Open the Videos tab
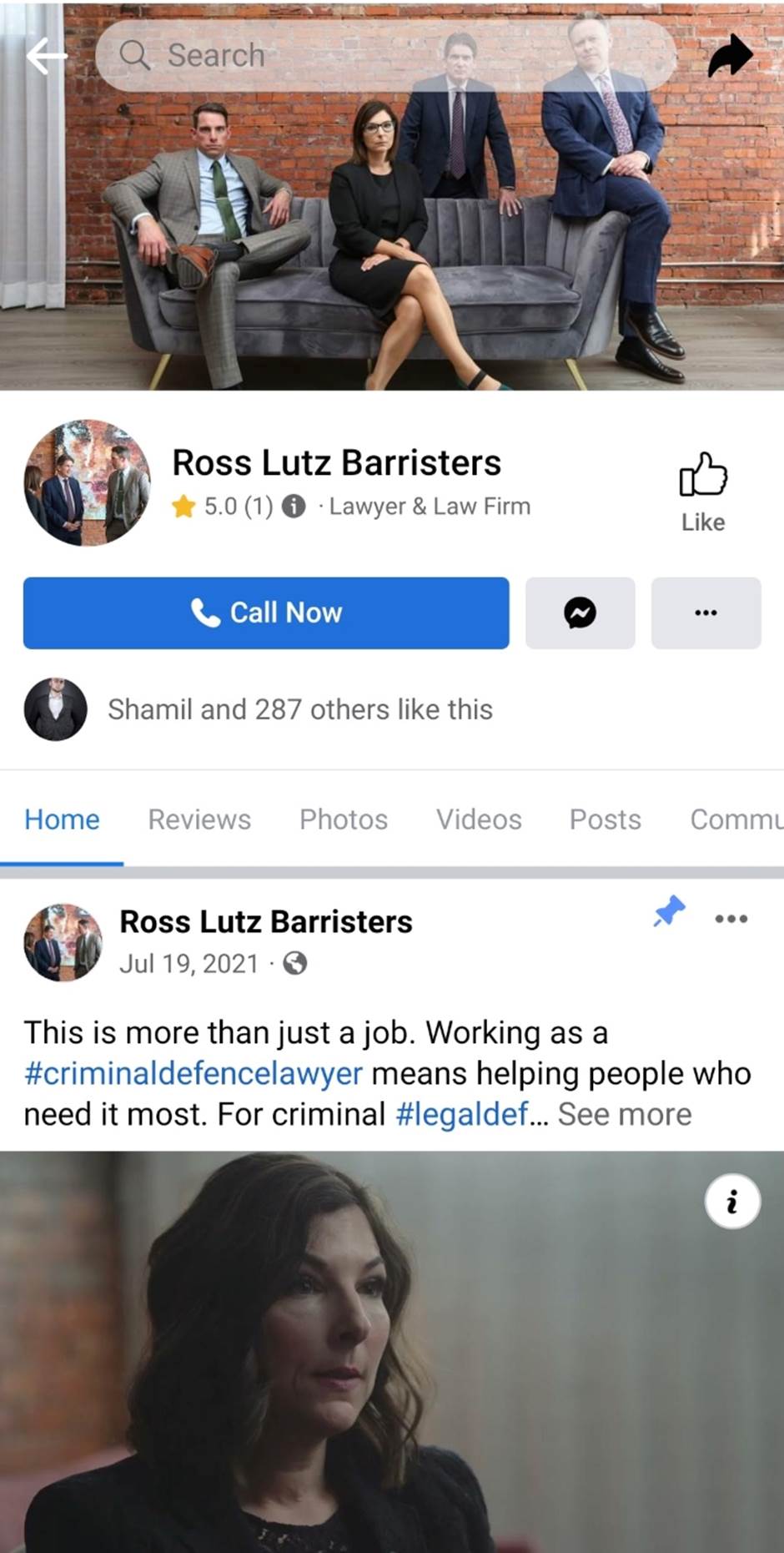Image resolution: width=784 pixels, height=1553 pixels. [x=479, y=819]
